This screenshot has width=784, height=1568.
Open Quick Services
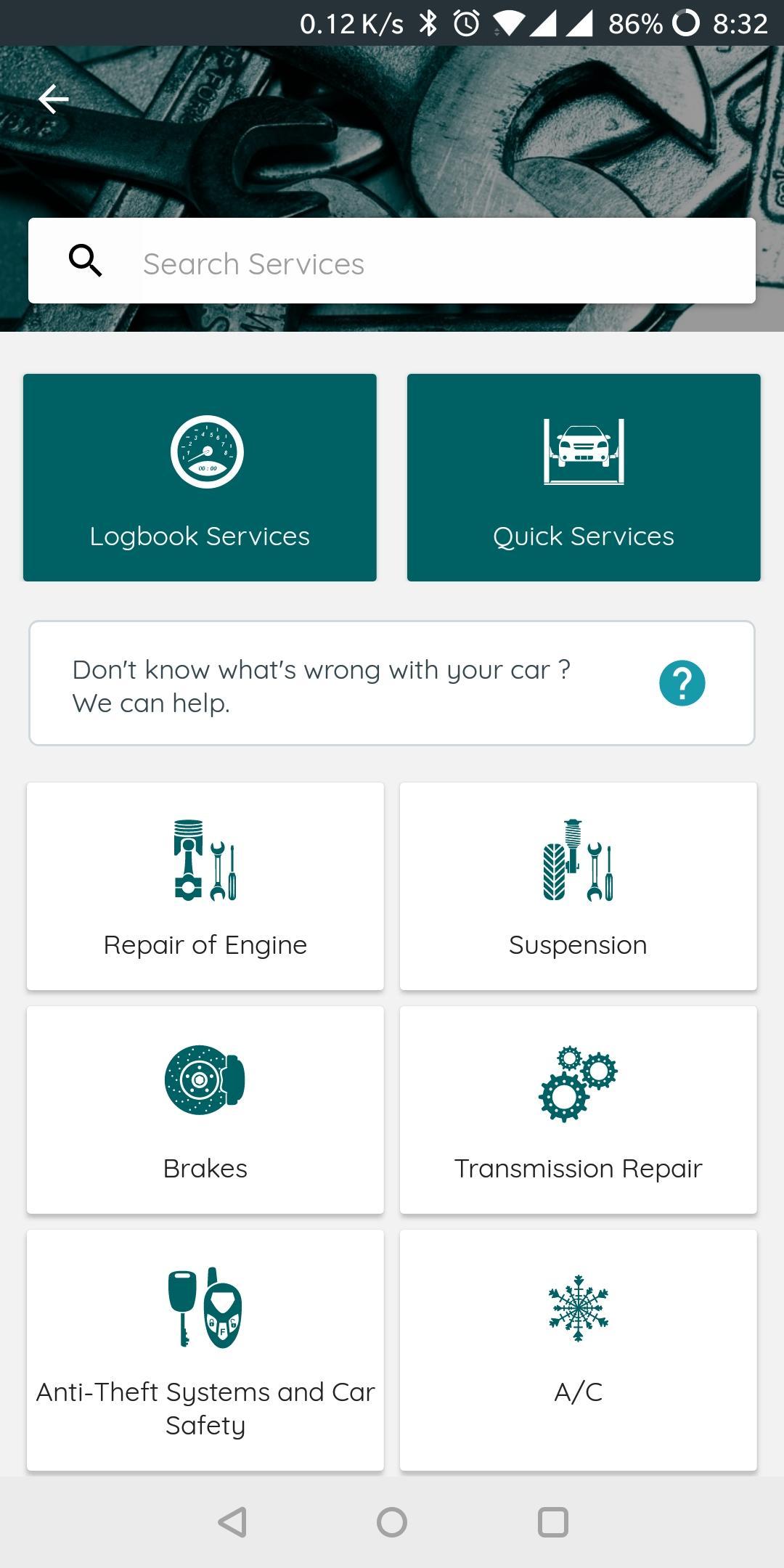point(584,478)
